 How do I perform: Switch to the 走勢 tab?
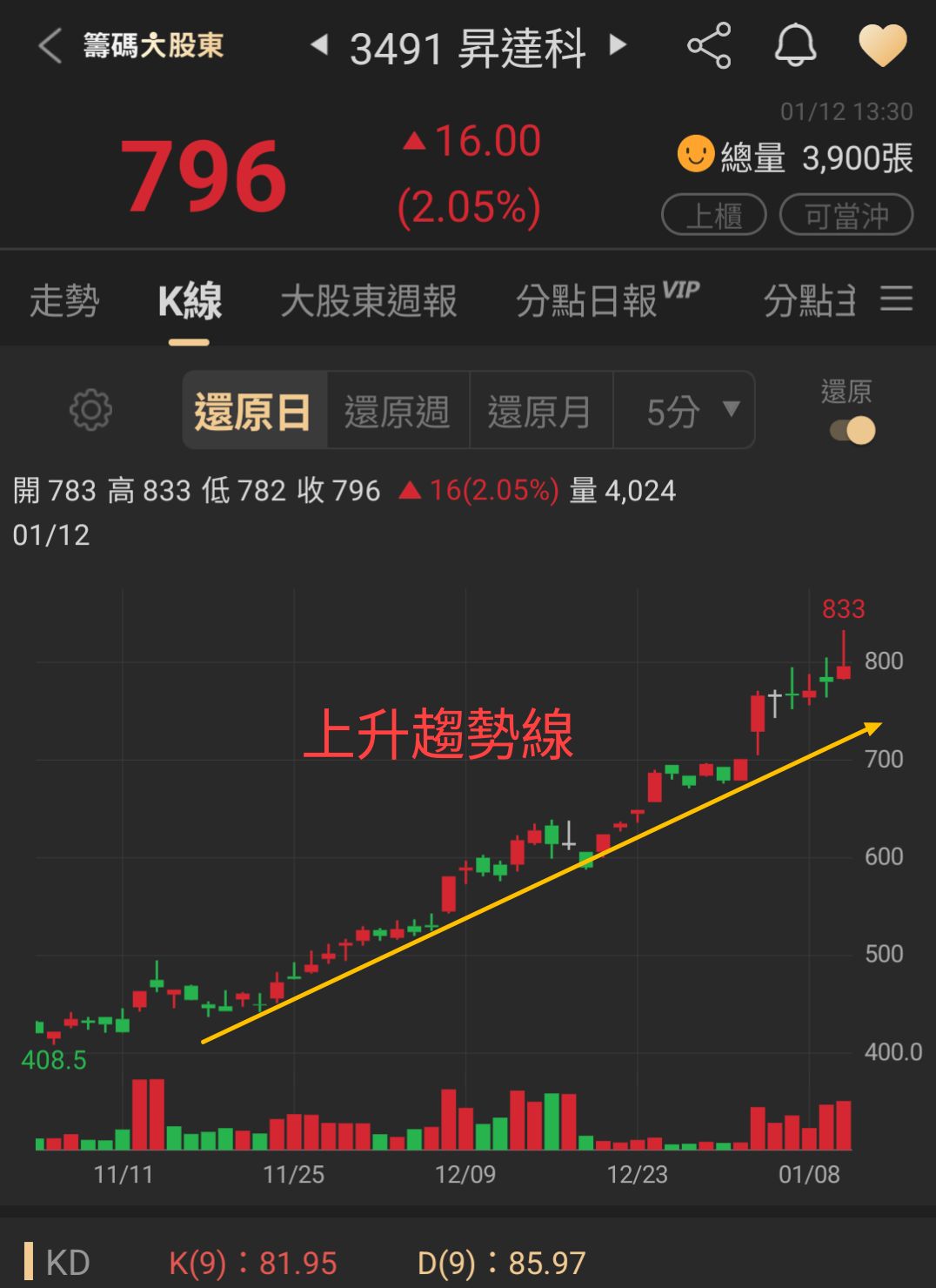(64, 302)
